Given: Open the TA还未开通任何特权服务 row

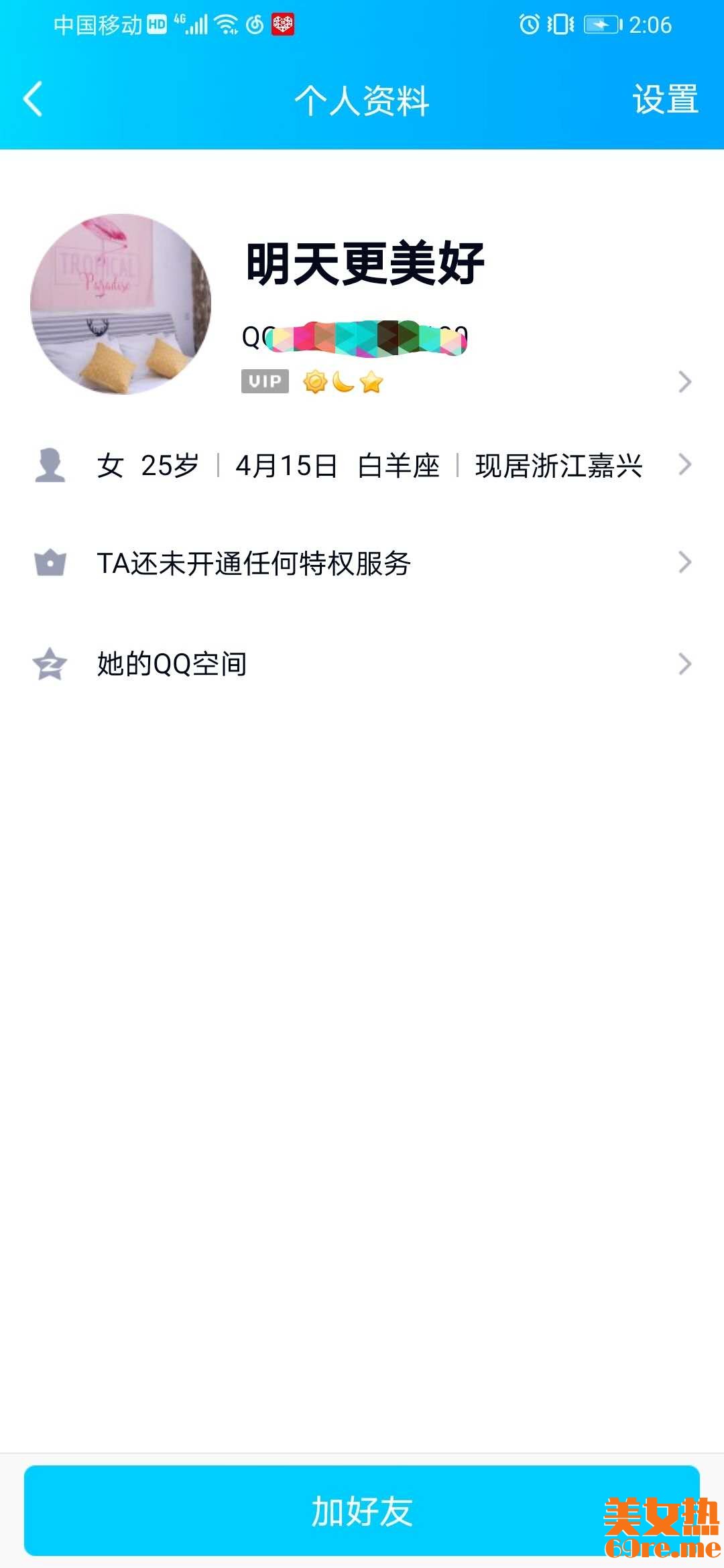Looking at the screenshot, I should click(x=362, y=563).
